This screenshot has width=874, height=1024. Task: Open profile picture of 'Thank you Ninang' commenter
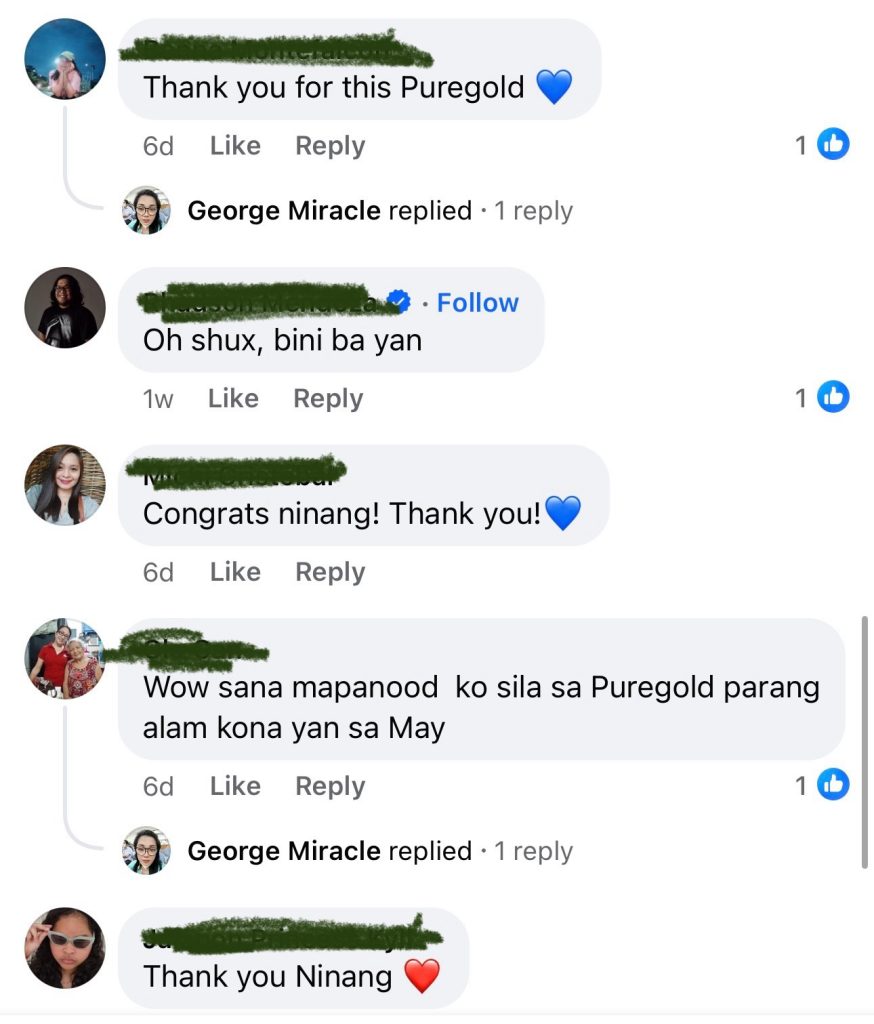(x=65, y=947)
